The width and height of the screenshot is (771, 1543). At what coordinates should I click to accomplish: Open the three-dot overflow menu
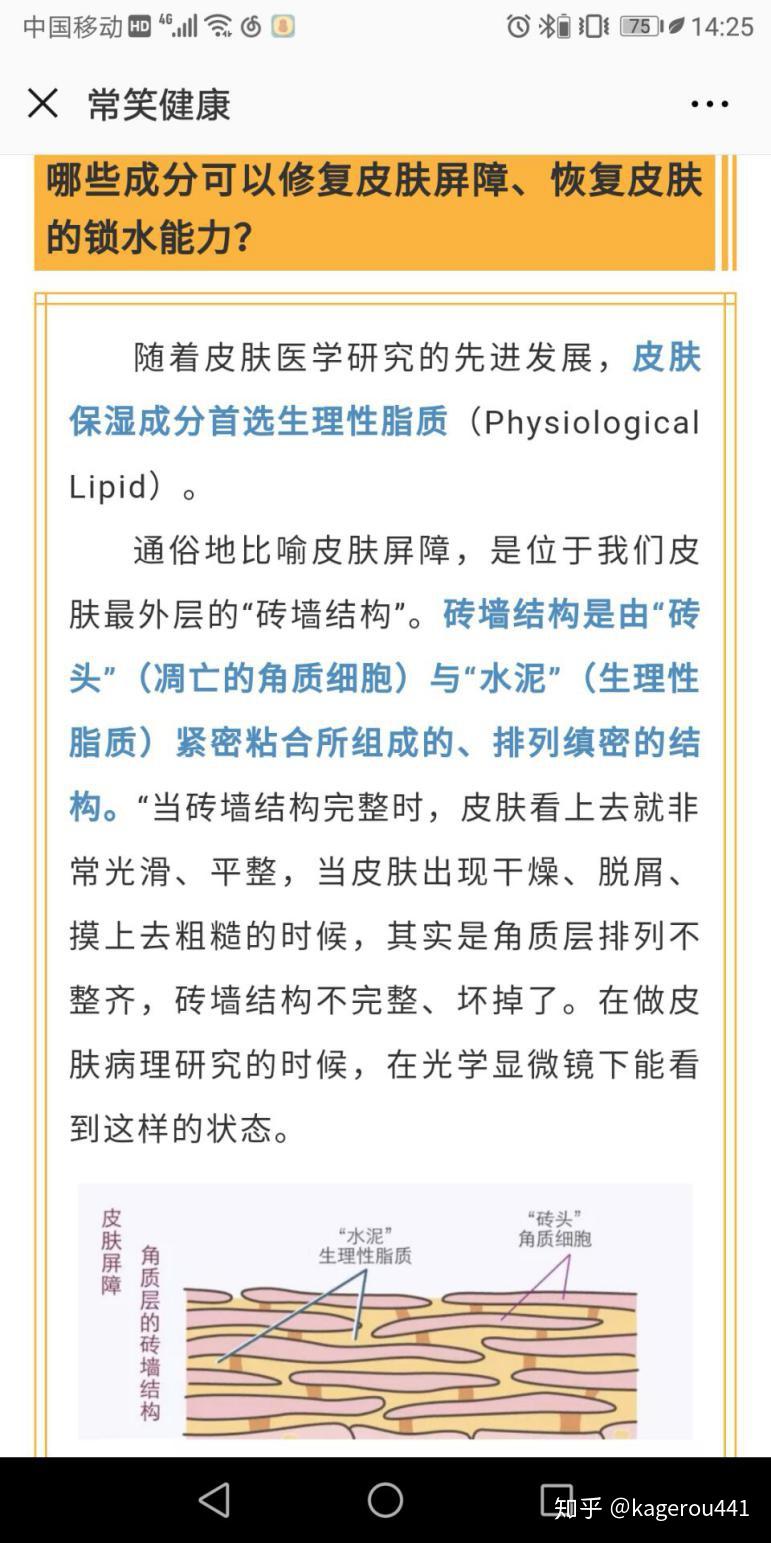click(709, 104)
